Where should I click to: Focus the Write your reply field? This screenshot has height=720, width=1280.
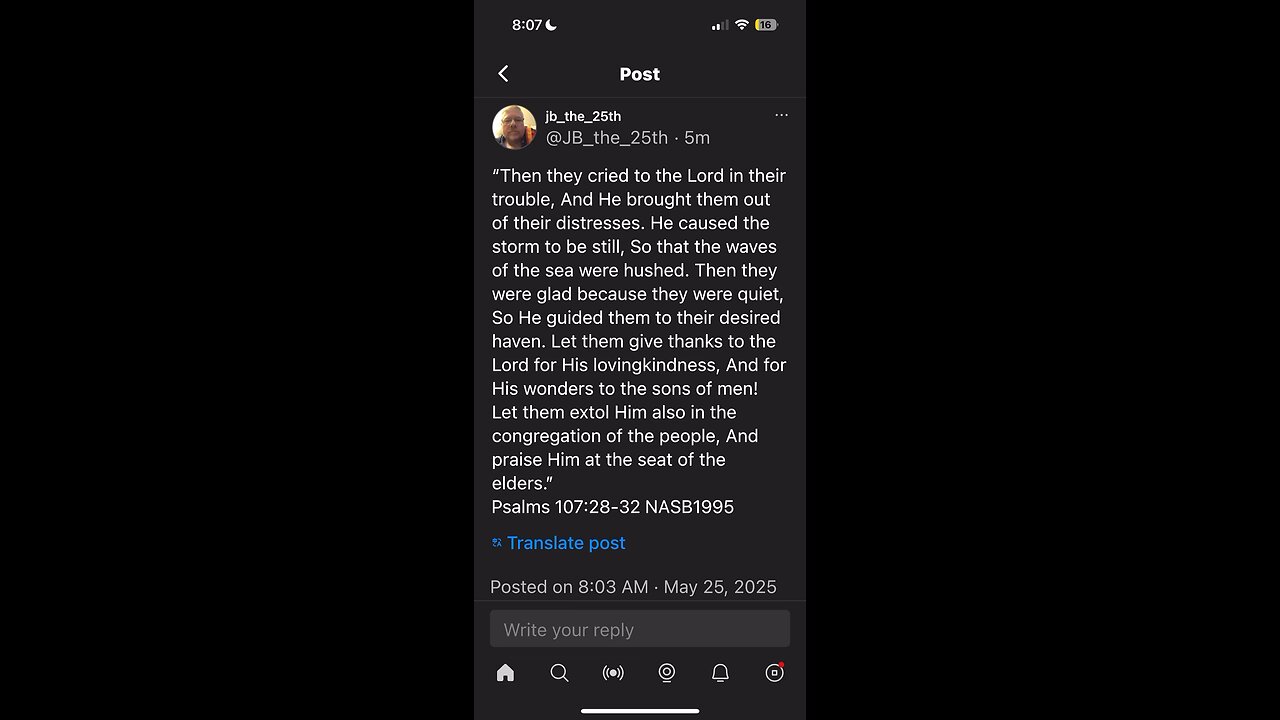tap(640, 630)
